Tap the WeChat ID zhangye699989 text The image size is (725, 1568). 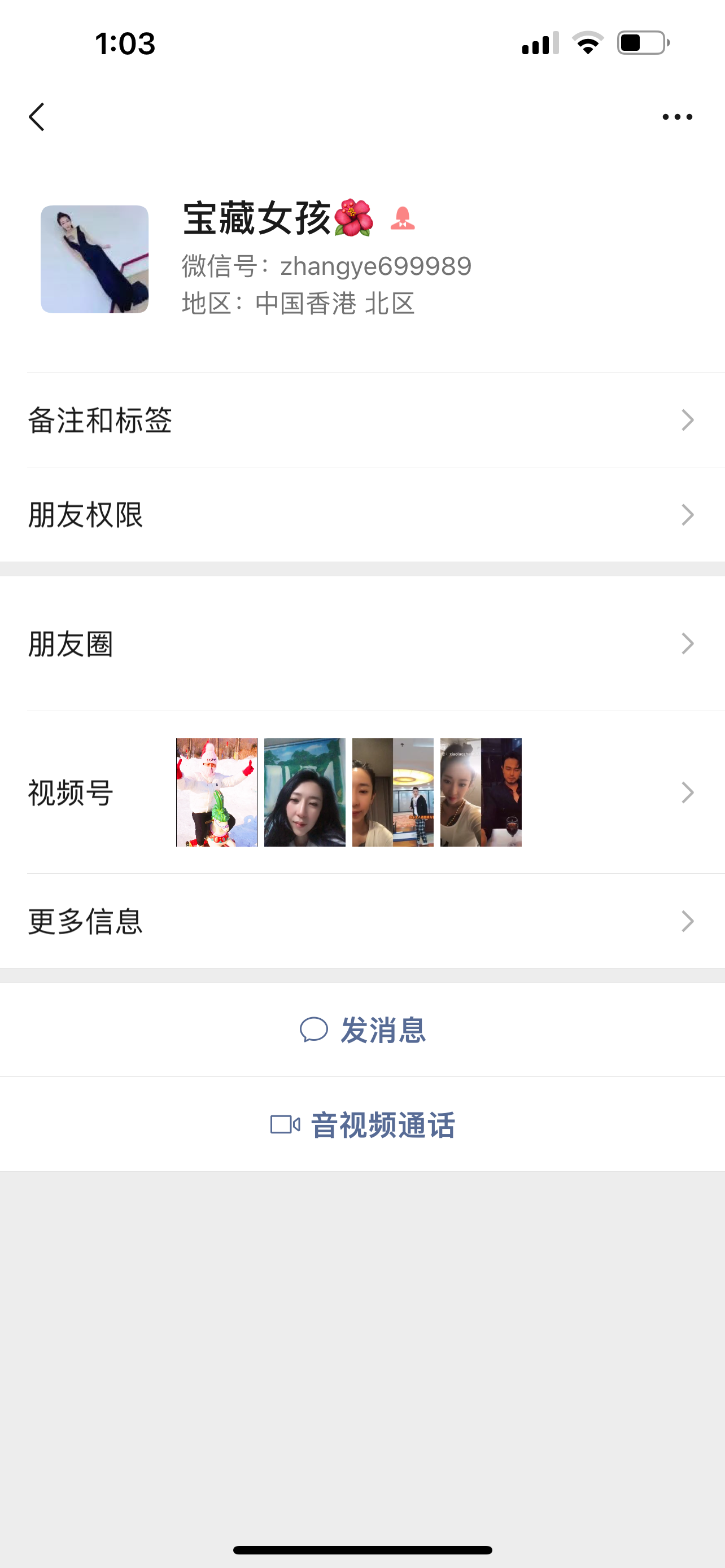click(375, 266)
